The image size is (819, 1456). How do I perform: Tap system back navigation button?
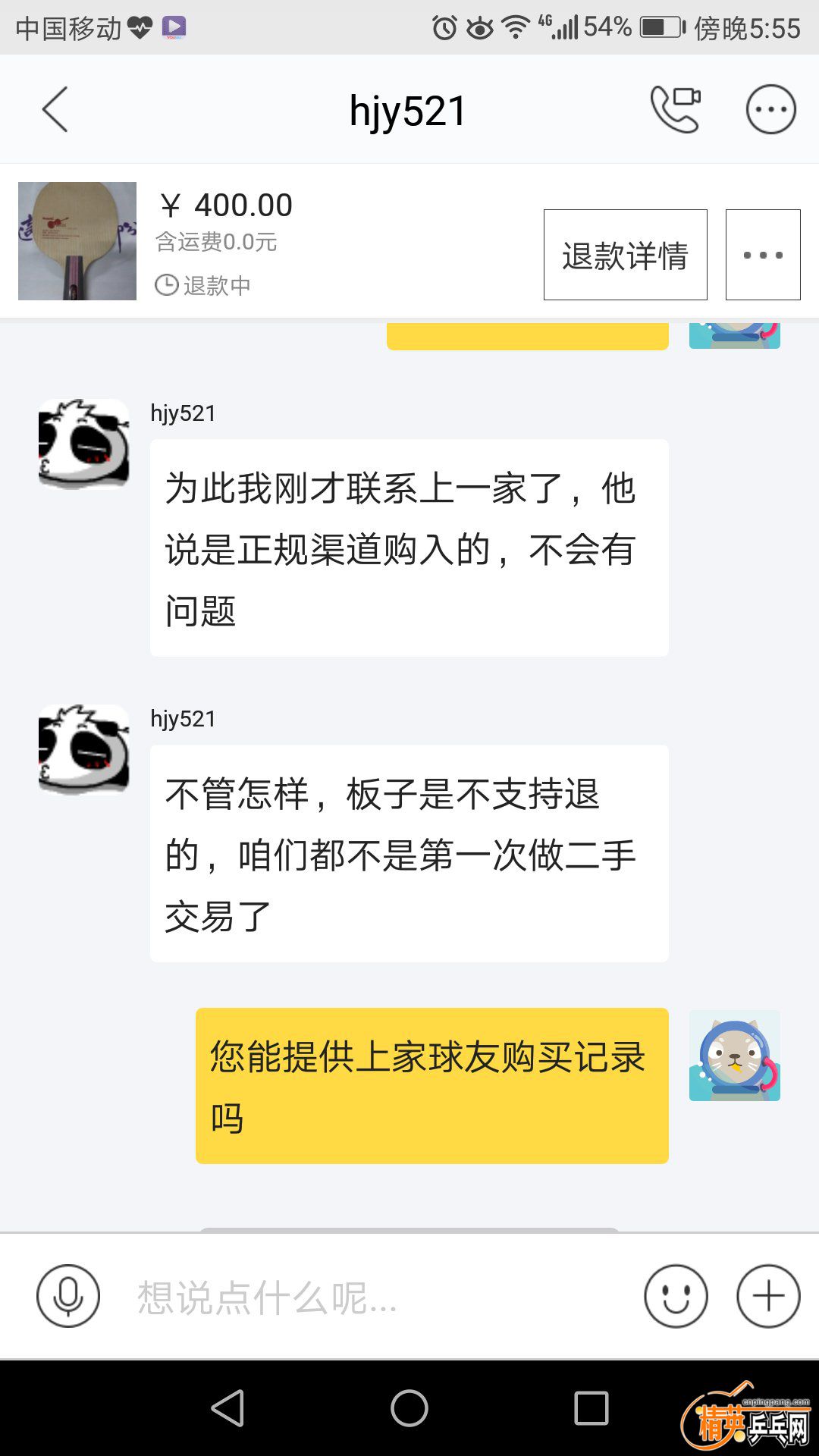point(227,1408)
